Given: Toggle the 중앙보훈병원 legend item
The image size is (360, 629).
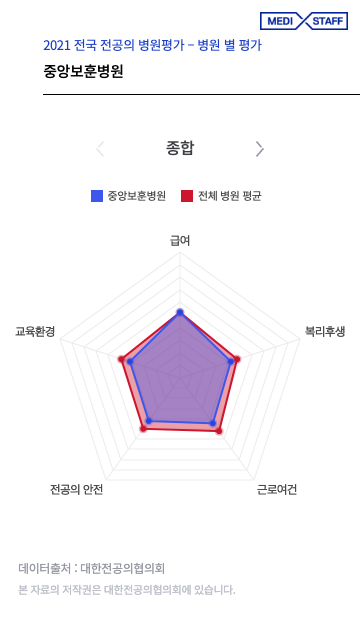Looking at the screenshot, I should pyautogui.click(x=128, y=196).
